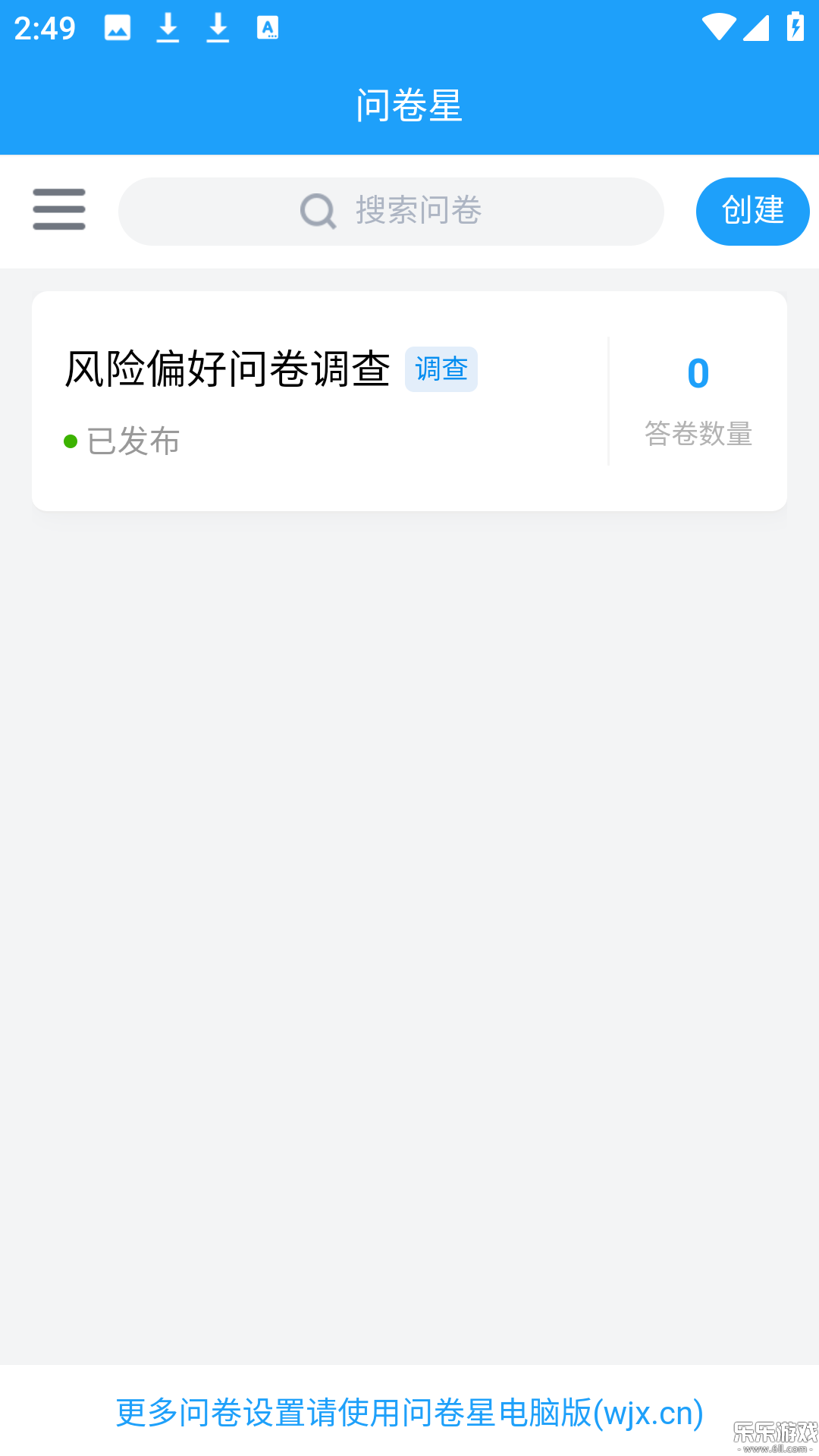
Task: Click the battery charging icon
Action: [x=794, y=27]
